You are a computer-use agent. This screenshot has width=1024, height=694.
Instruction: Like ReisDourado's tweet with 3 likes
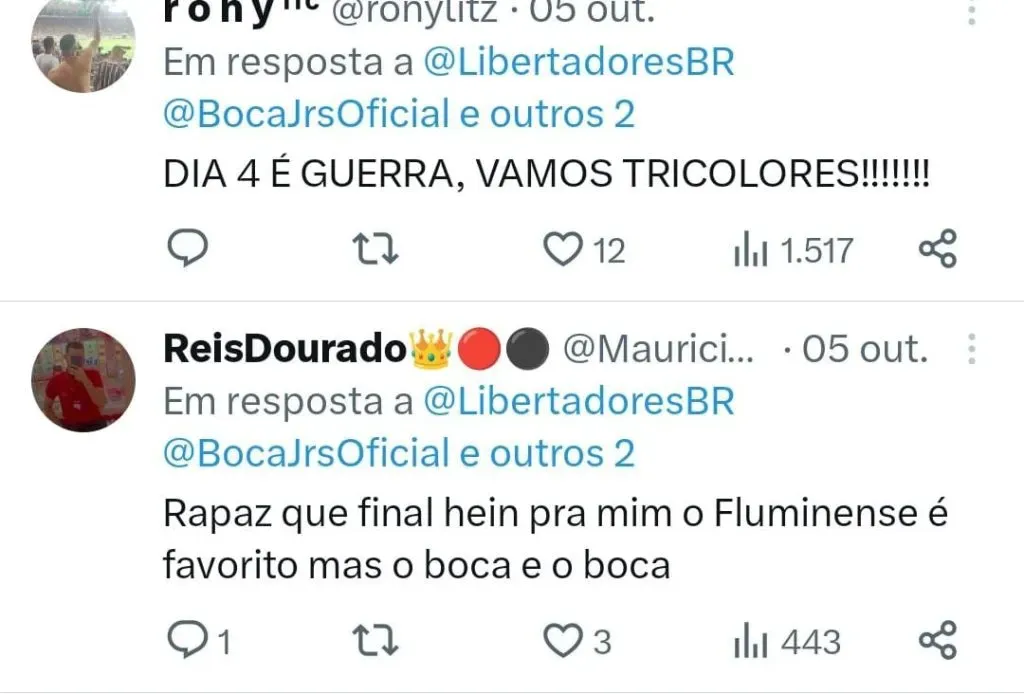[563, 640]
